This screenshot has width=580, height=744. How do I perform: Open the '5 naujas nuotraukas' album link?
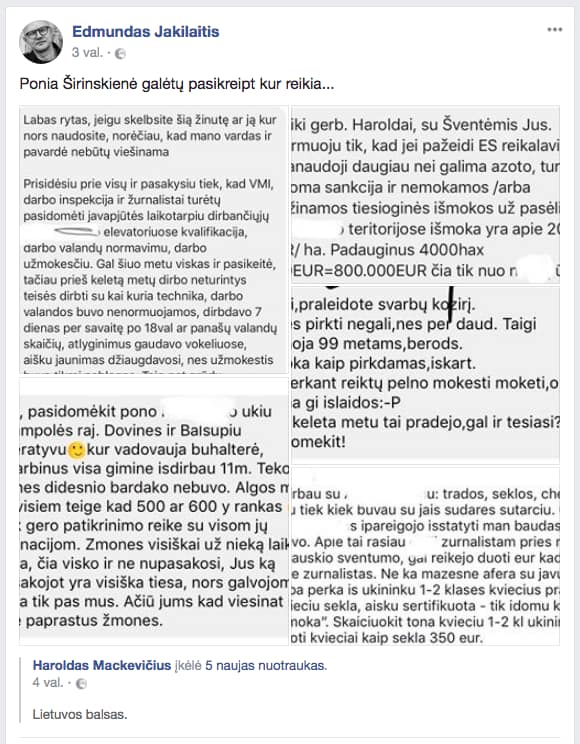[266, 665]
